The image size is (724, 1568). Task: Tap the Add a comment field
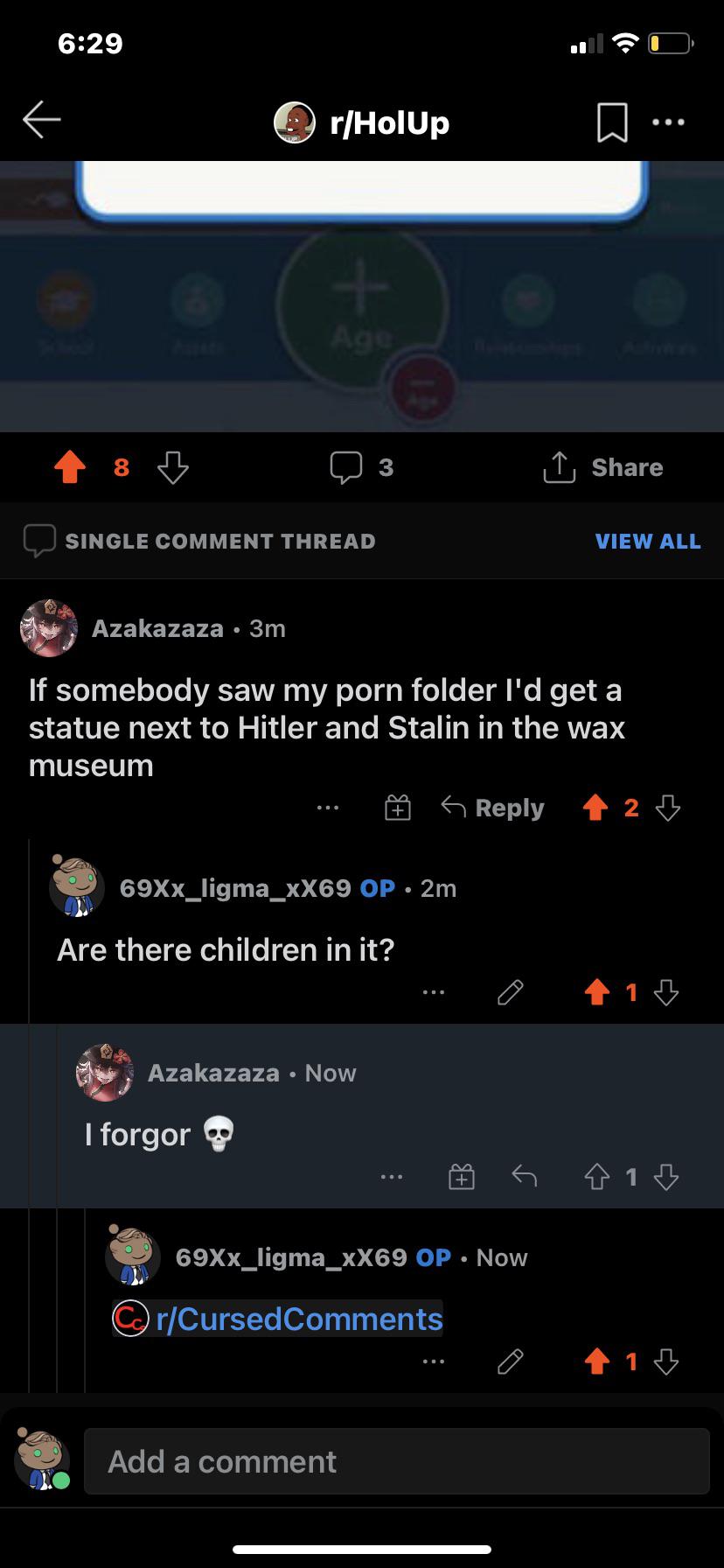[396, 1459]
